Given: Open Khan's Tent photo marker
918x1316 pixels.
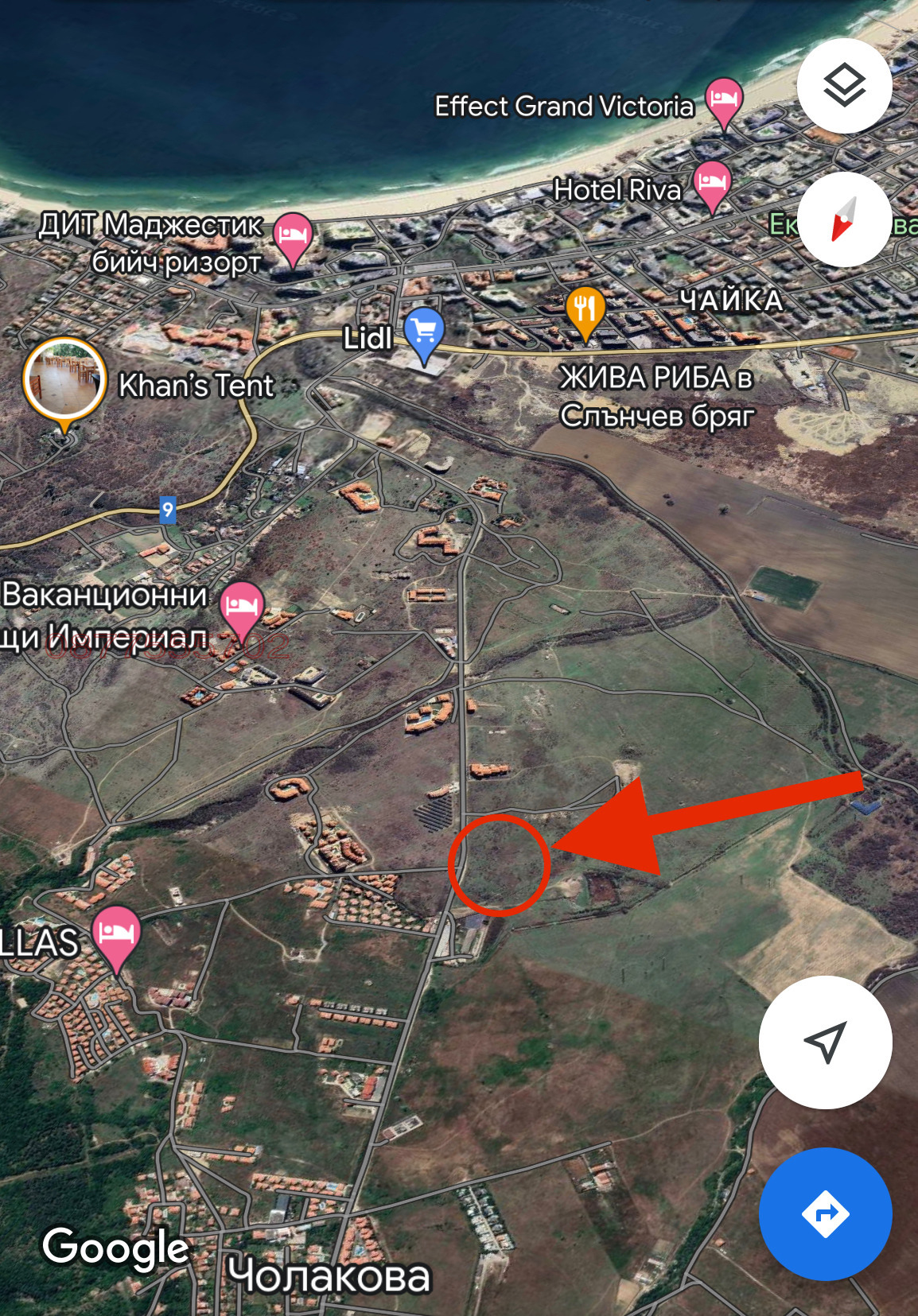Looking at the screenshot, I should [x=64, y=381].
